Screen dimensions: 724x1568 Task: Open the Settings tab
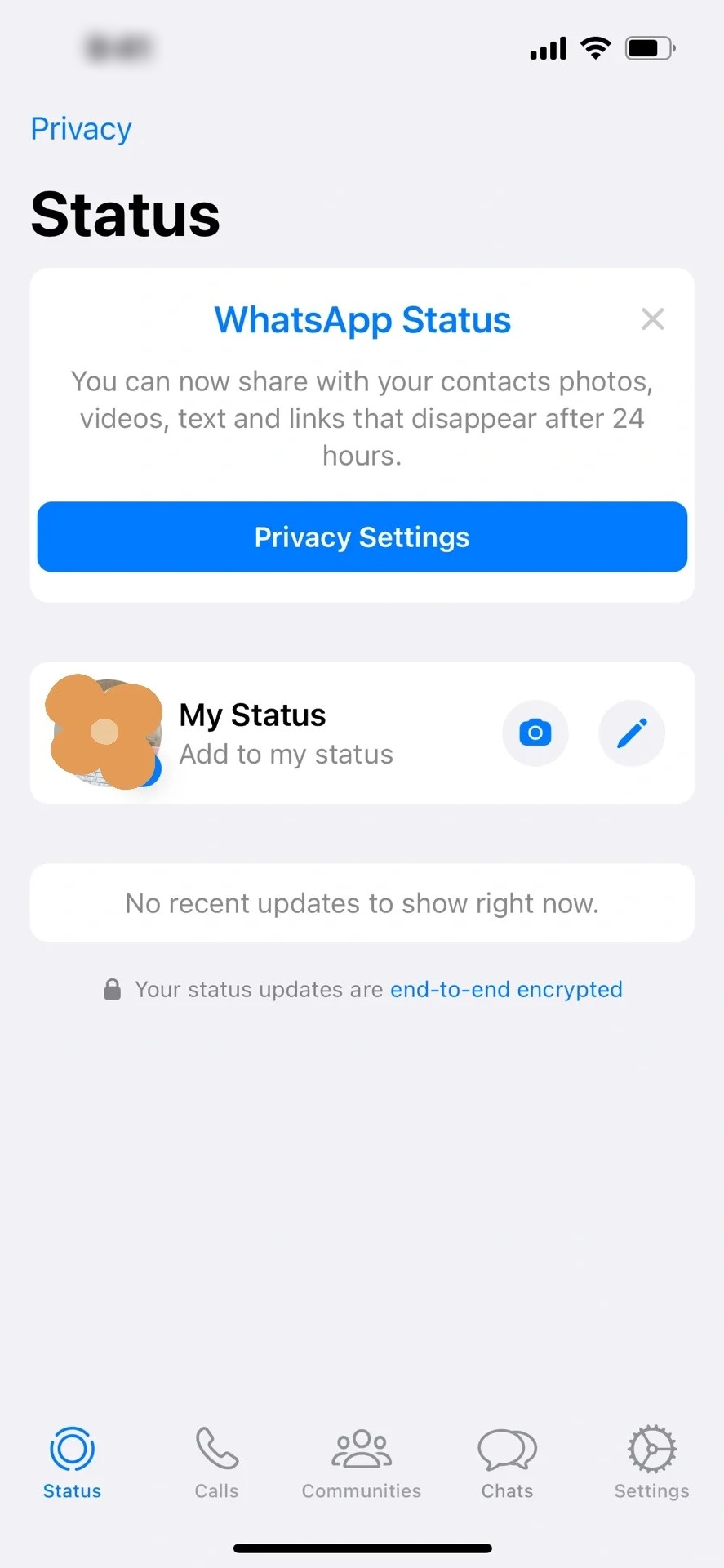tap(651, 1463)
